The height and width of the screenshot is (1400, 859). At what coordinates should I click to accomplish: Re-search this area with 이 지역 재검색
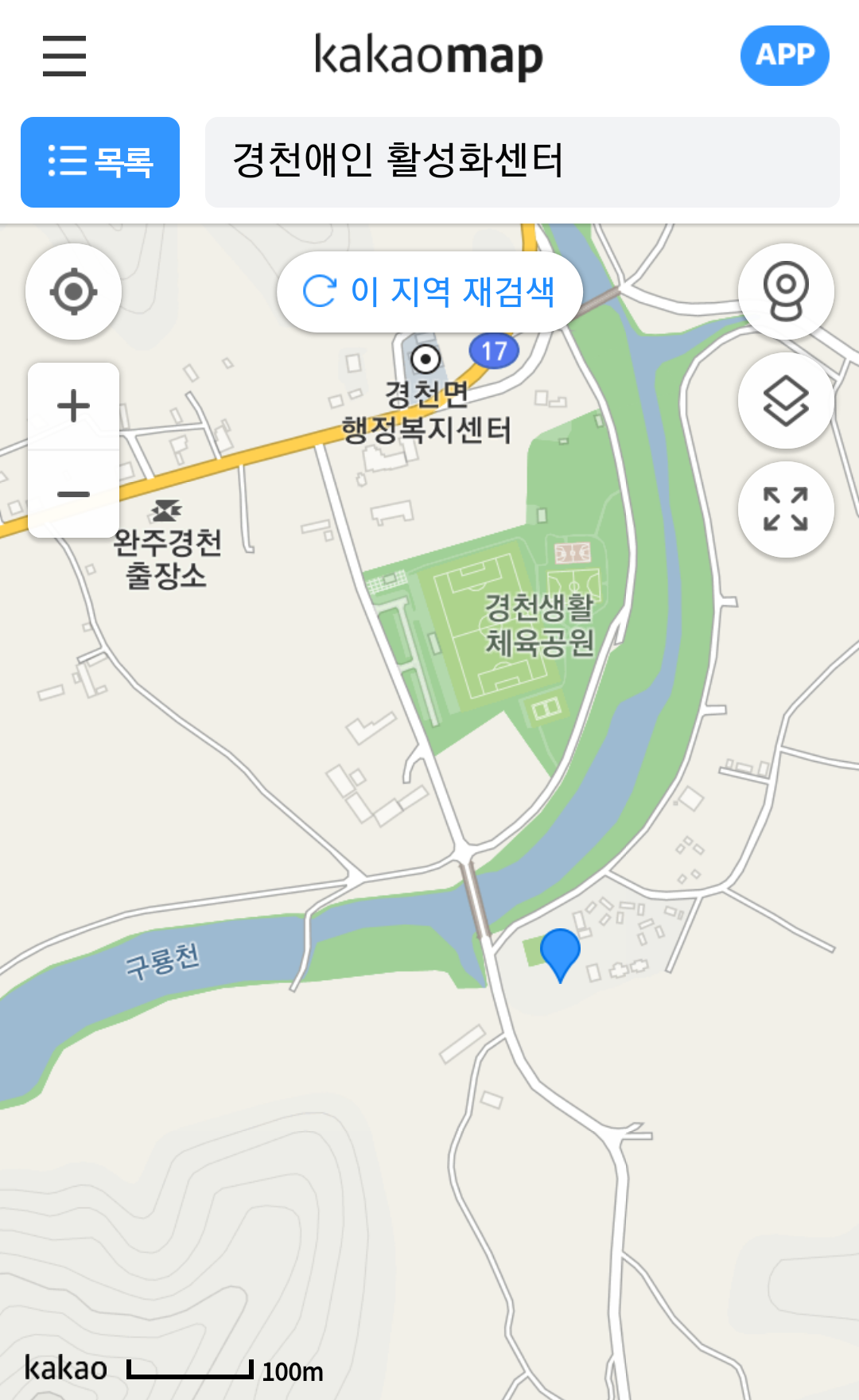pyautogui.click(x=429, y=292)
